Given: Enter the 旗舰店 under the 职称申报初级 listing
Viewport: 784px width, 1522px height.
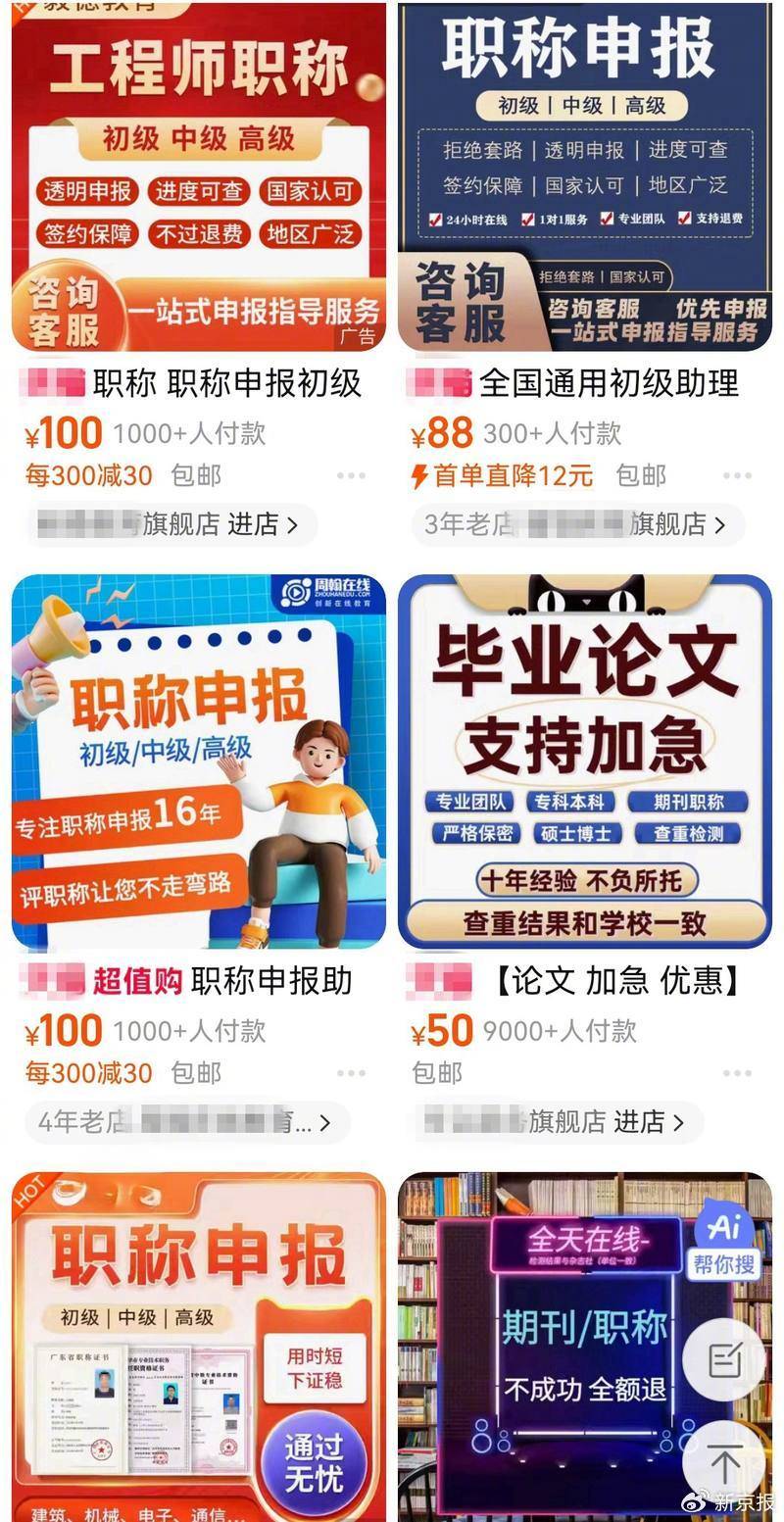Looking at the screenshot, I should [x=171, y=524].
